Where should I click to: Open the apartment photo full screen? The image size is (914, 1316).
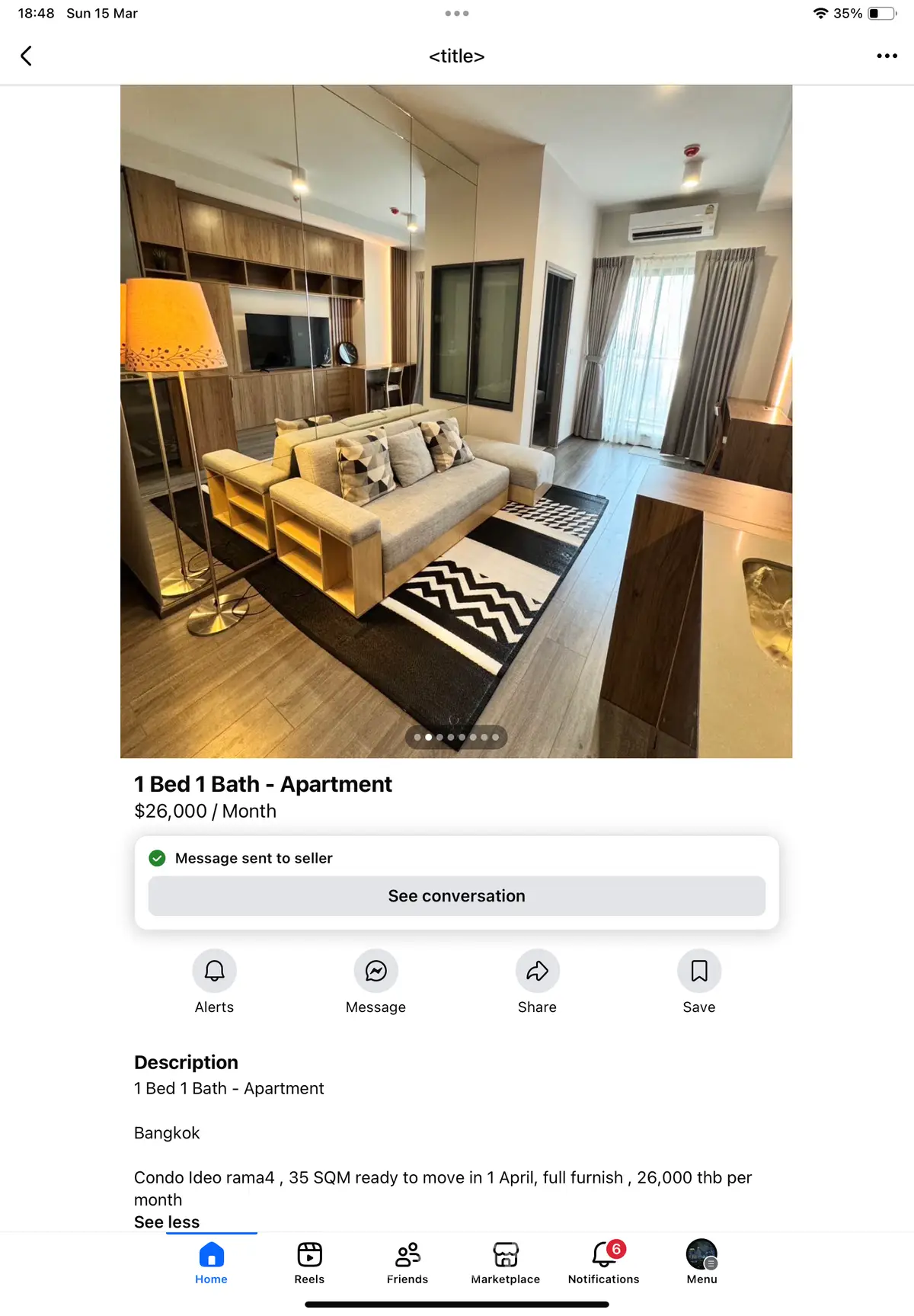(x=456, y=421)
